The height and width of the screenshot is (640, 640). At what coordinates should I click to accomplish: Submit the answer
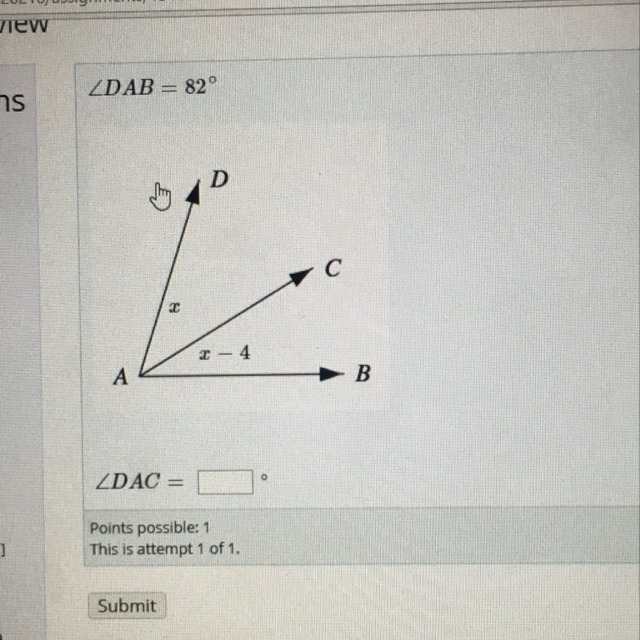[x=127, y=606]
